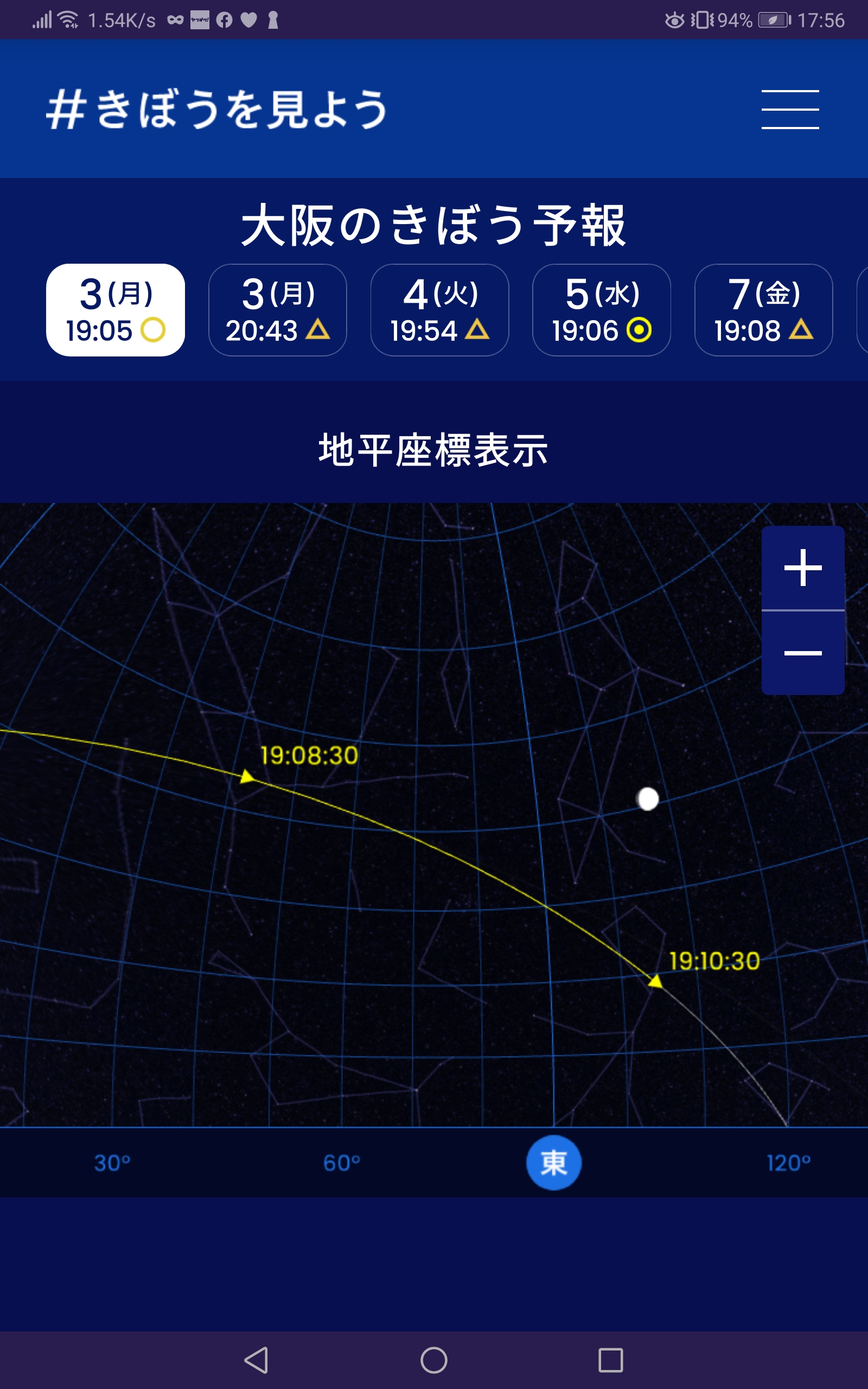Pick the 7(金) 19:08 forecast
This screenshot has height=1389, width=868.
tap(763, 310)
